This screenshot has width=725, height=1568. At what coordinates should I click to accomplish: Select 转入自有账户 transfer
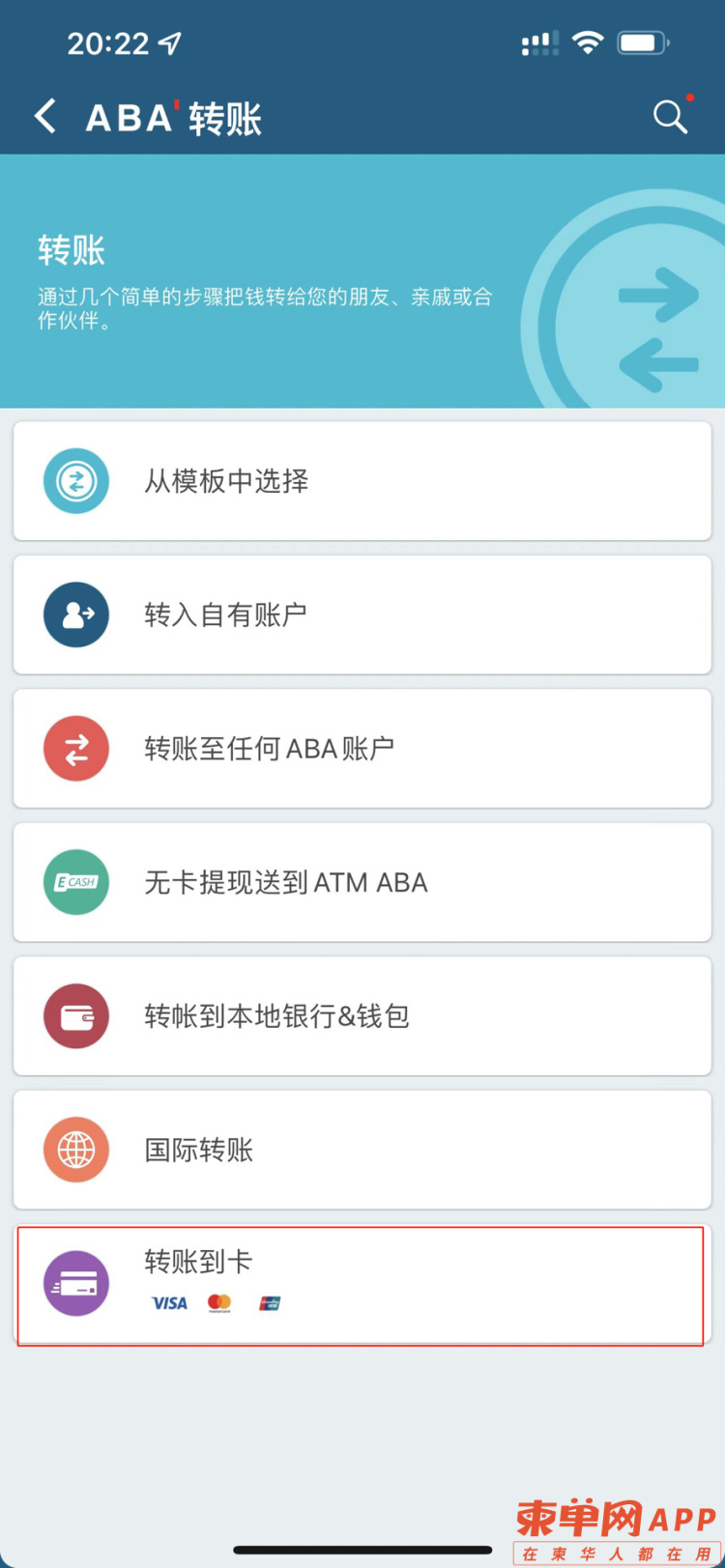point(362,614)
